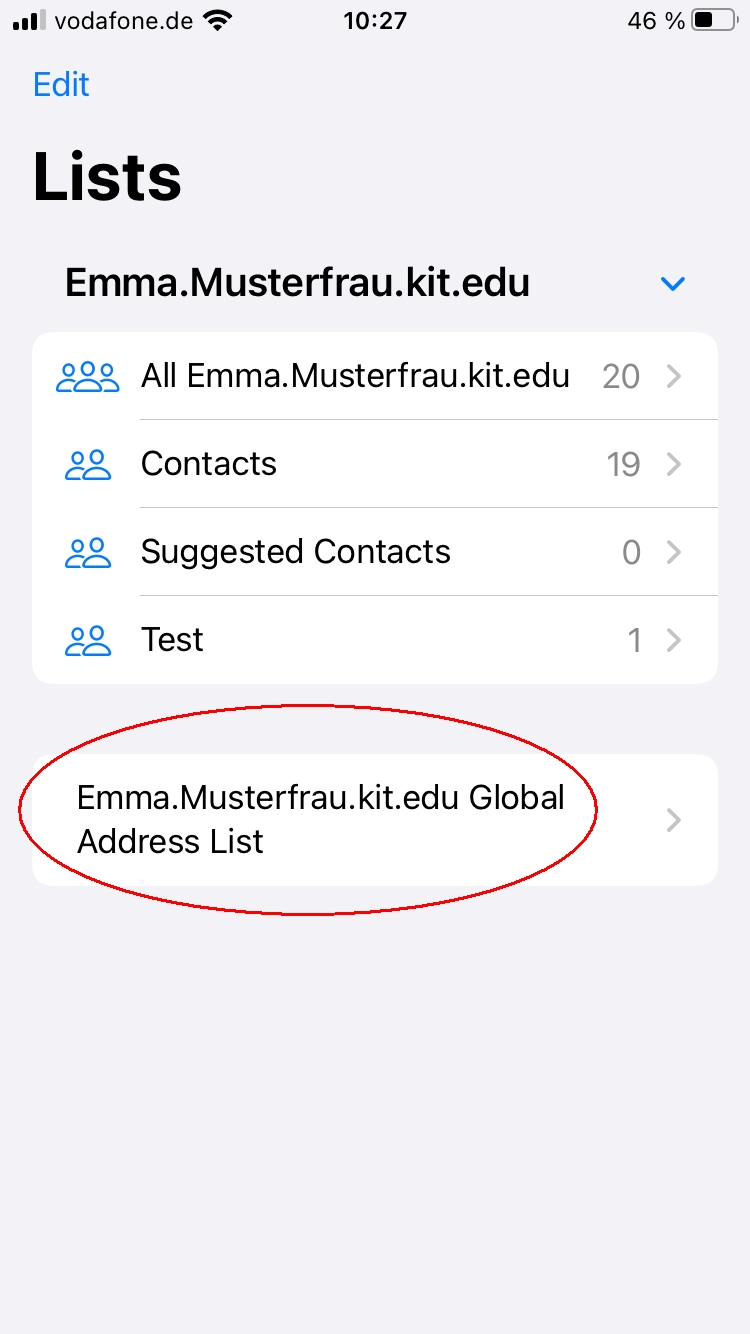Open the Test list

point(375,640)
